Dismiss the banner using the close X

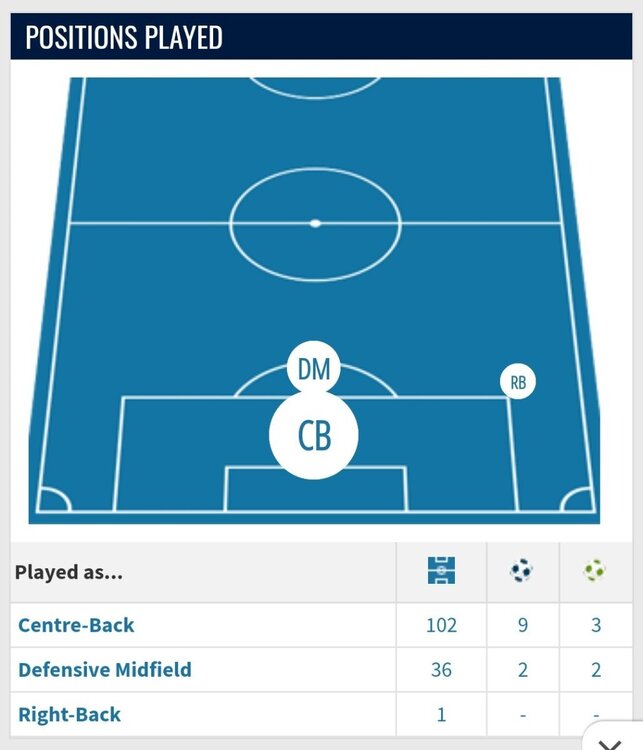click(x=608, y=743)
